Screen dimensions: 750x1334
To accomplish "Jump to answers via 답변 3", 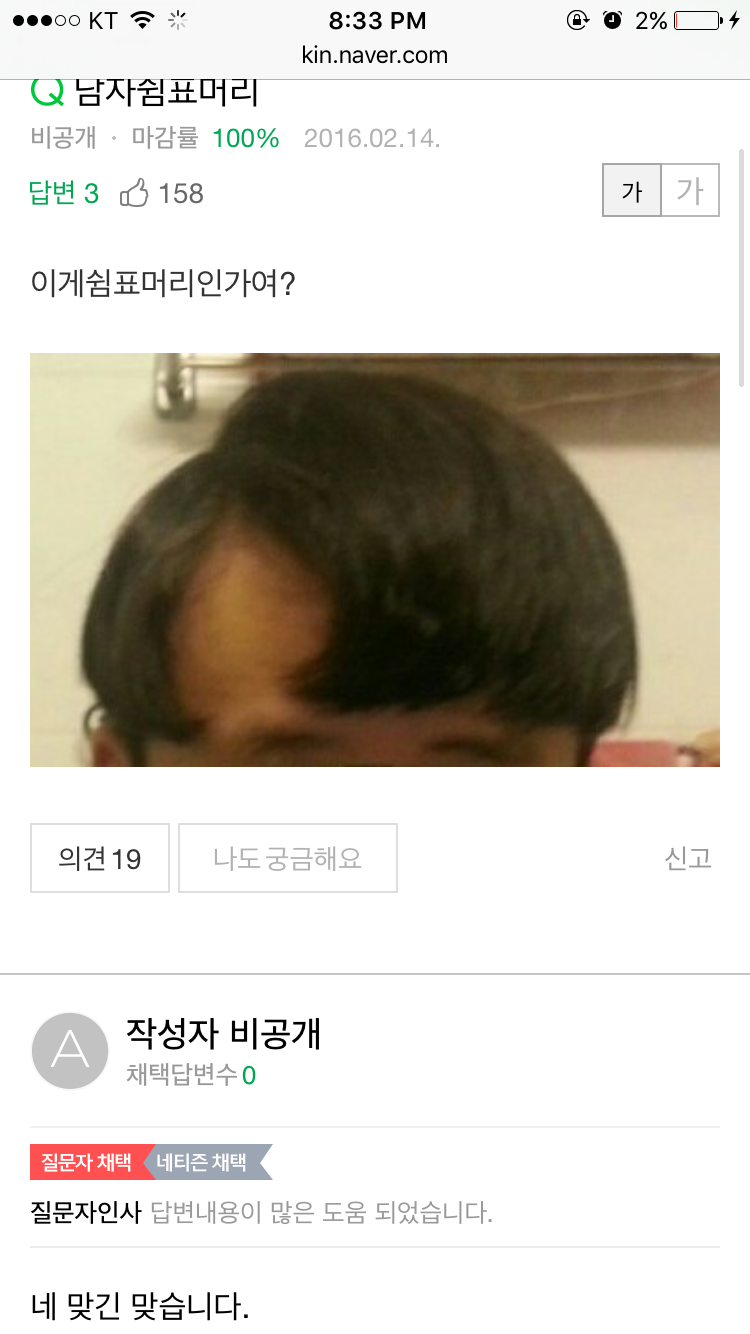I will coord(64,193).
